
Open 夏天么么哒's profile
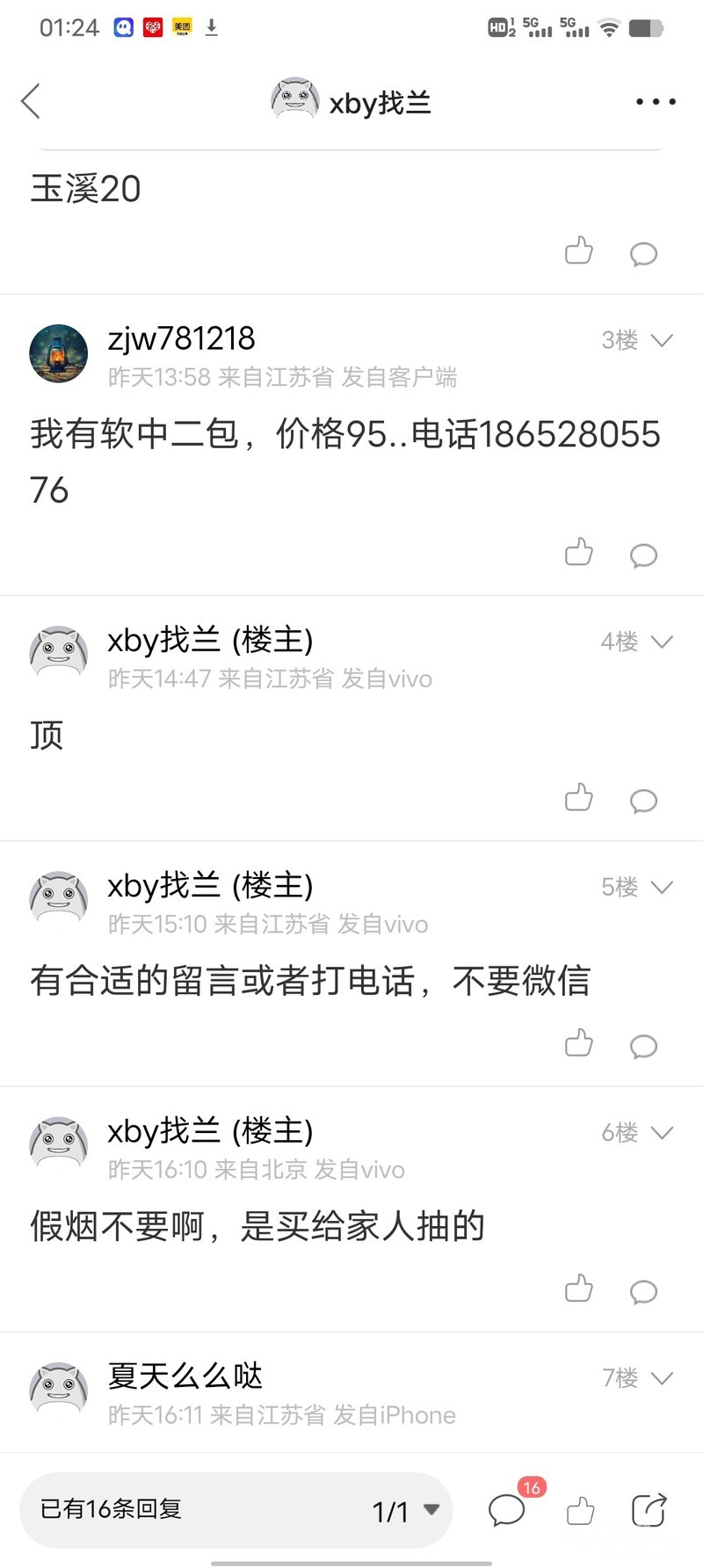coord(58,1389)
